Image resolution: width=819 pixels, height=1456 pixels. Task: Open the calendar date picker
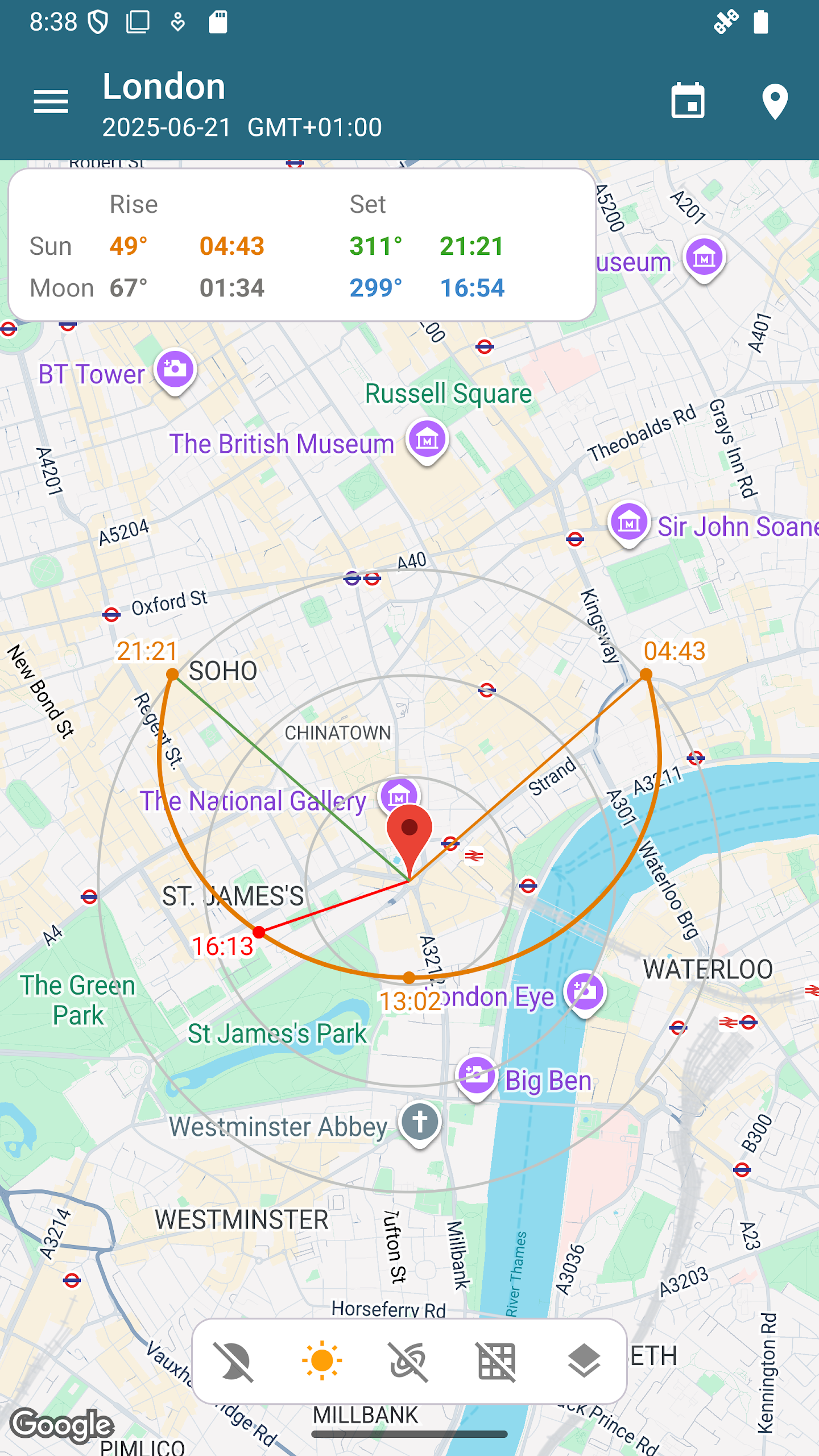[x=688, y=101]
